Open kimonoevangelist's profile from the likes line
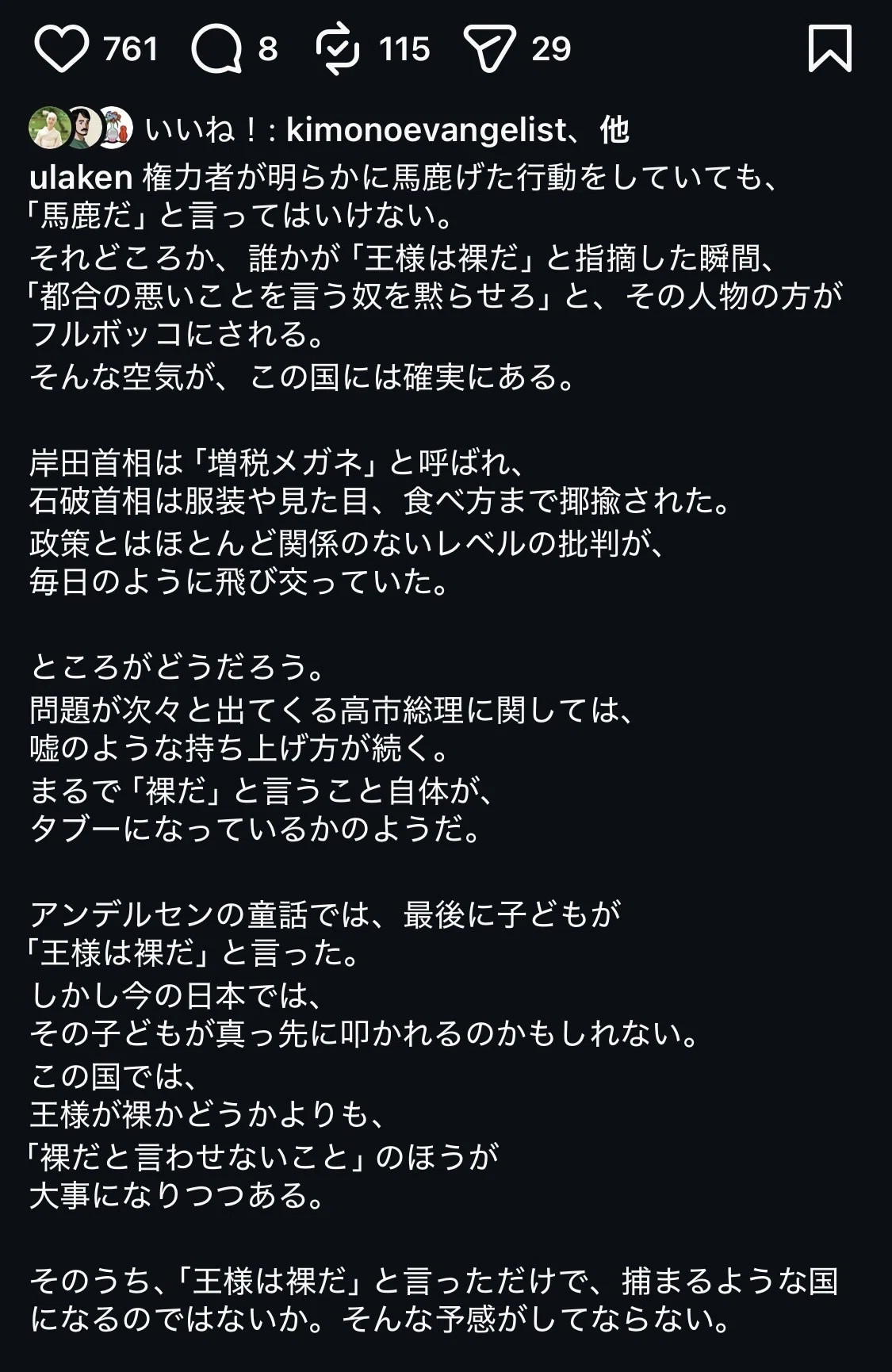Screen dimensions: 892x1372 (x=426, y=129)
